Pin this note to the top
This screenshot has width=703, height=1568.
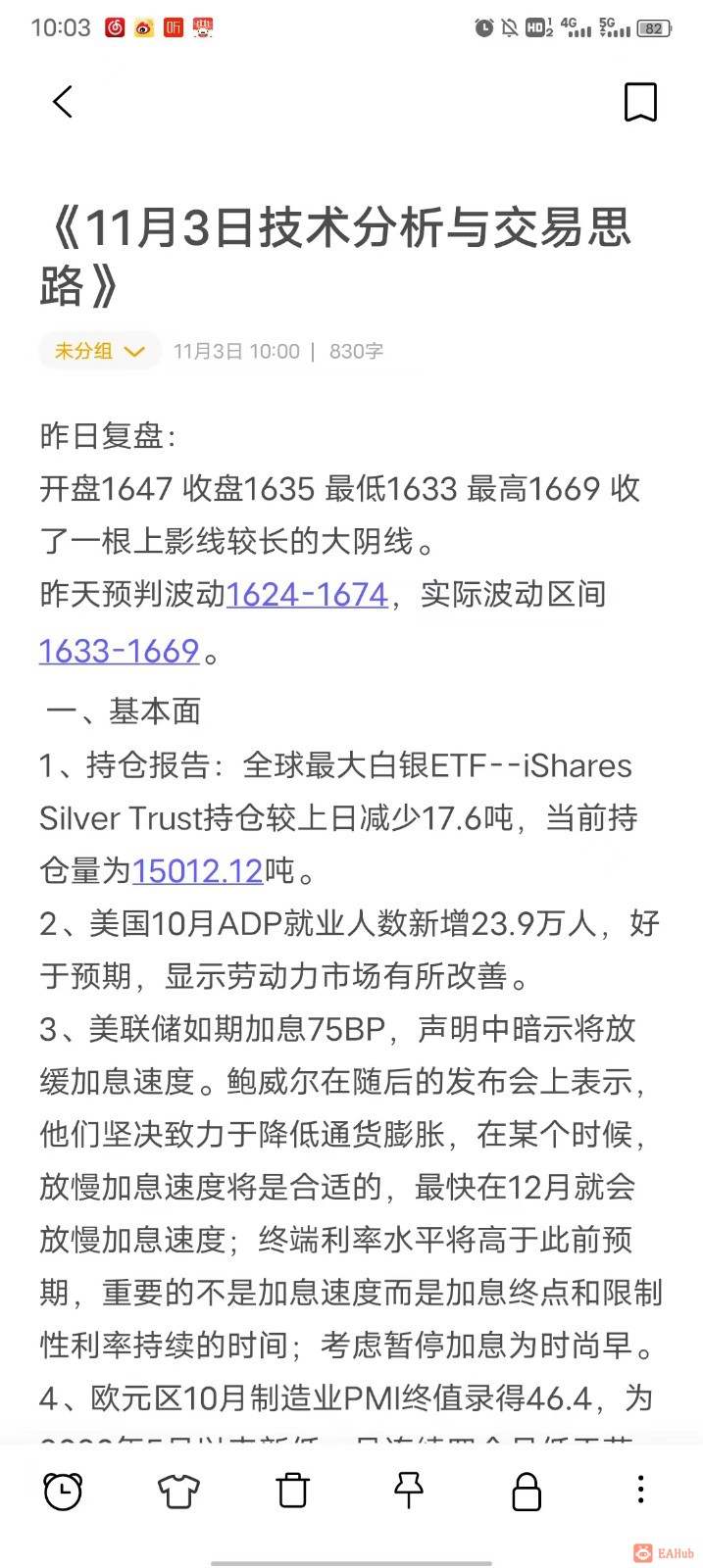(409, 1492)
